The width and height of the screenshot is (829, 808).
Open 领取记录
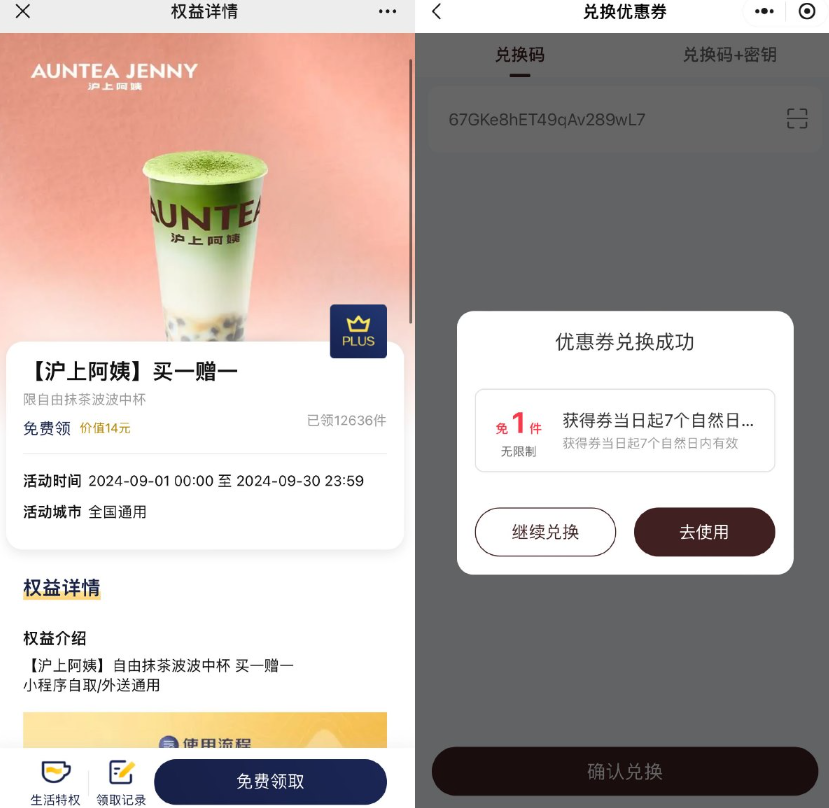click(x=121, y=782)
